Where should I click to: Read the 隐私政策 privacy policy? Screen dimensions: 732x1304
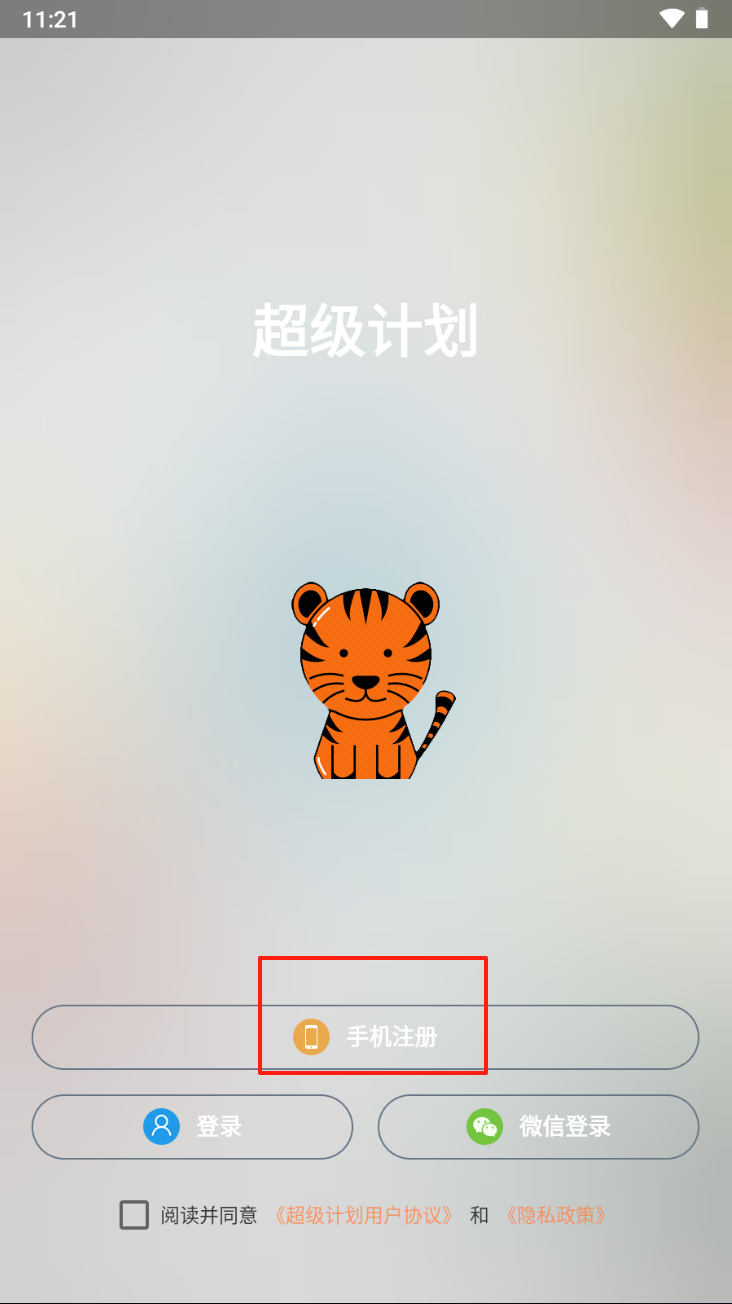tap(555, 1215)
